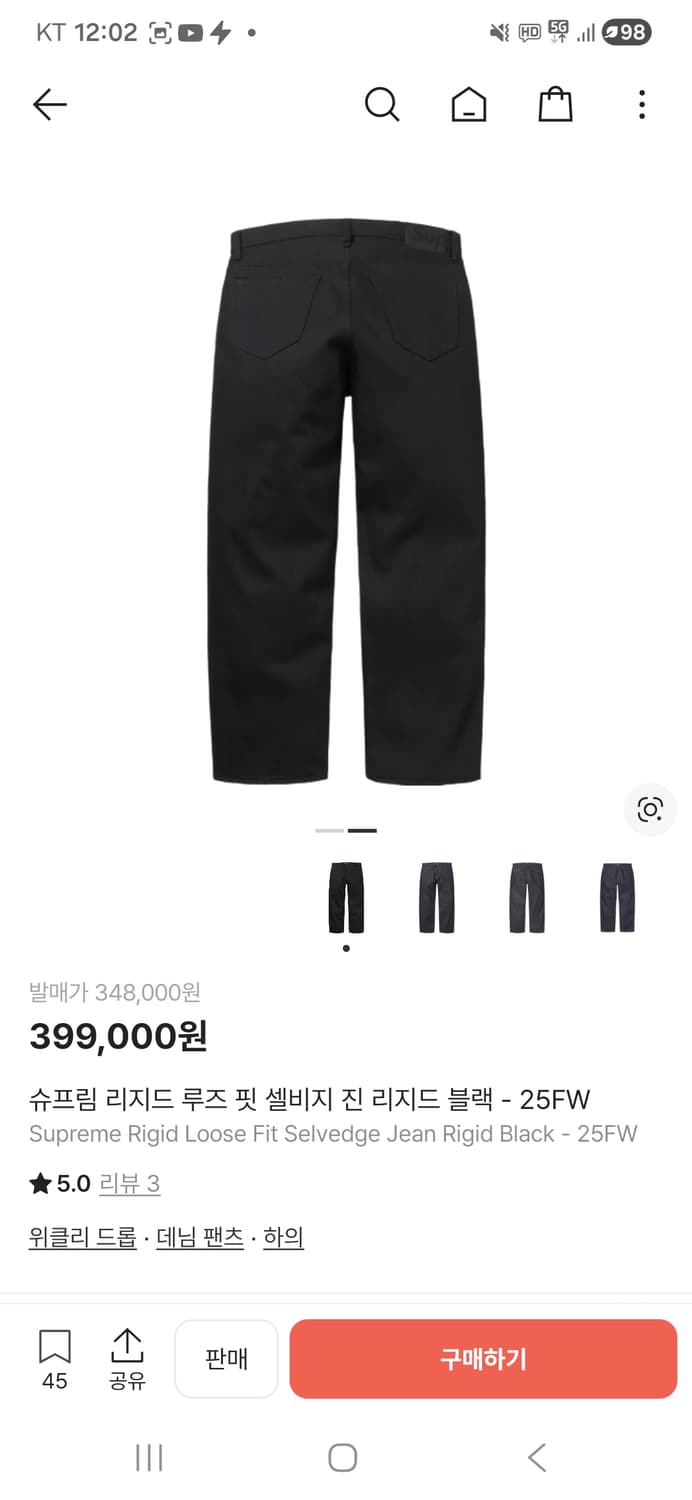Select the black jean color thumbnail
Screen dimensions: 692x1500
click(346, 897)
